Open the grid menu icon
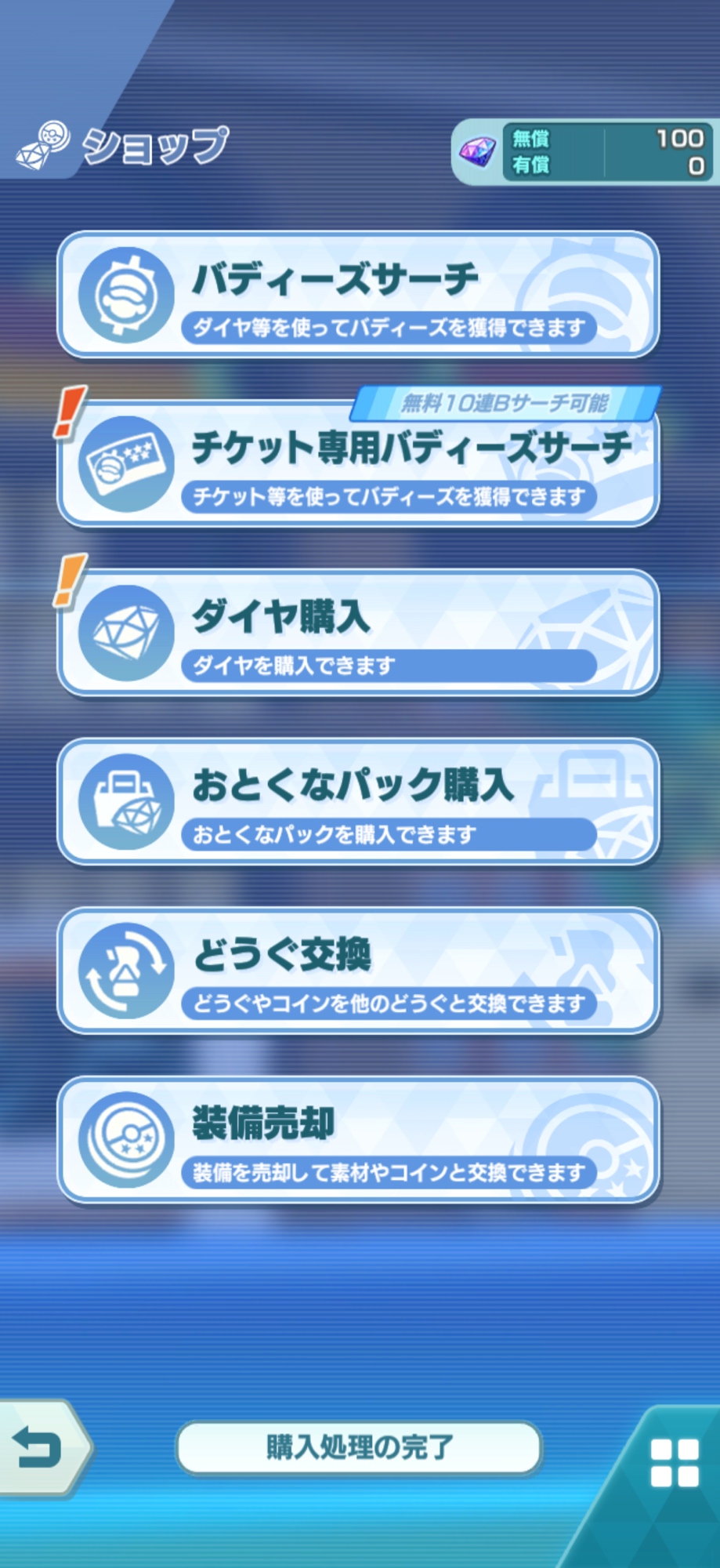720x1568 pixels. coord(675,1463)
